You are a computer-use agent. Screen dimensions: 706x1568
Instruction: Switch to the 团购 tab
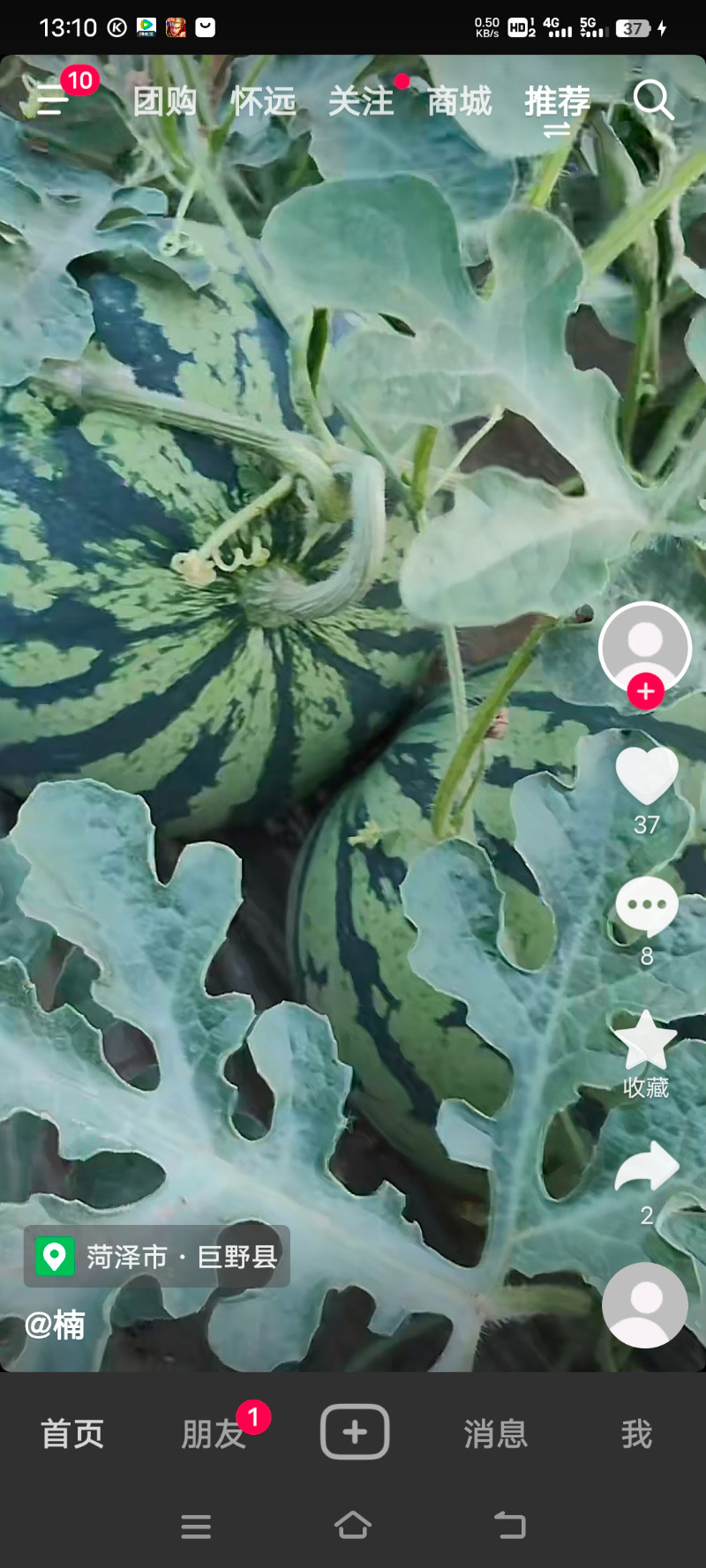[x=165, y=101]
